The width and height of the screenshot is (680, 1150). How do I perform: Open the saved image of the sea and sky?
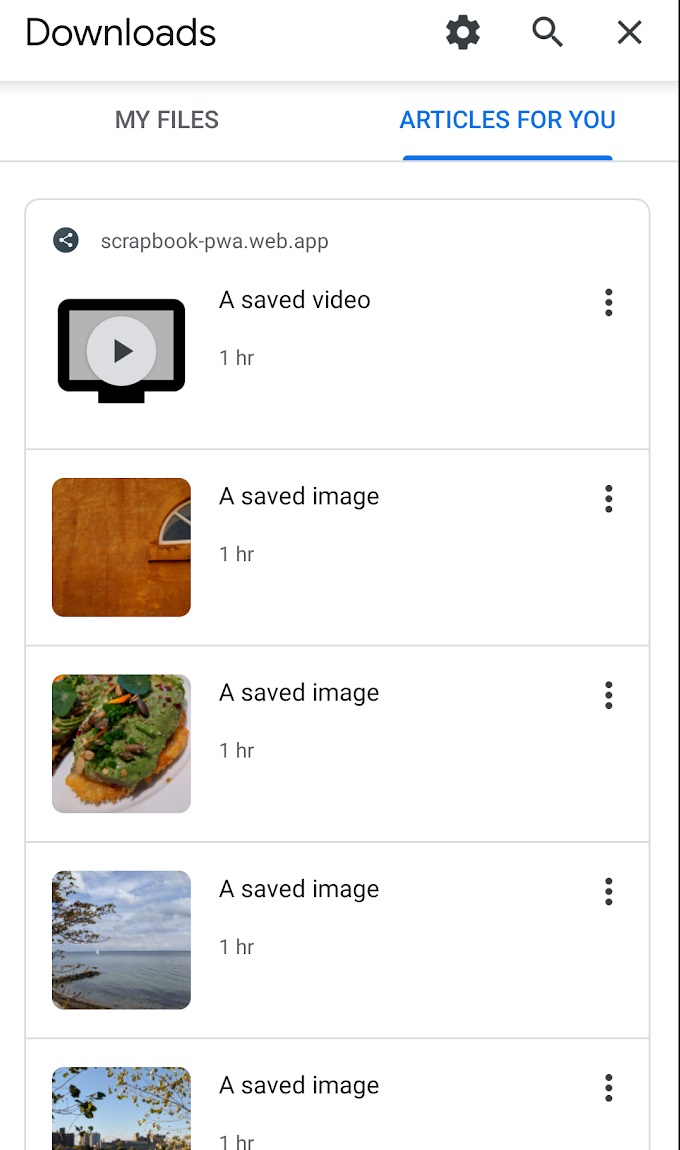[122, 940]
